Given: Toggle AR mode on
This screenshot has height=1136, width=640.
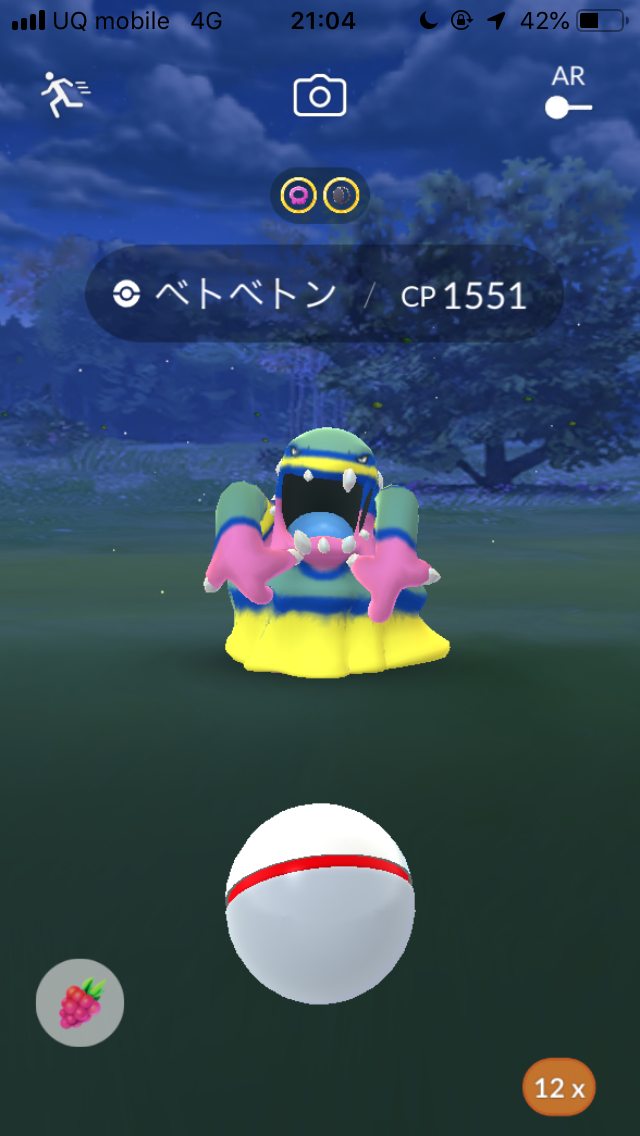Looking at the screenshot, I should point(568,105).
